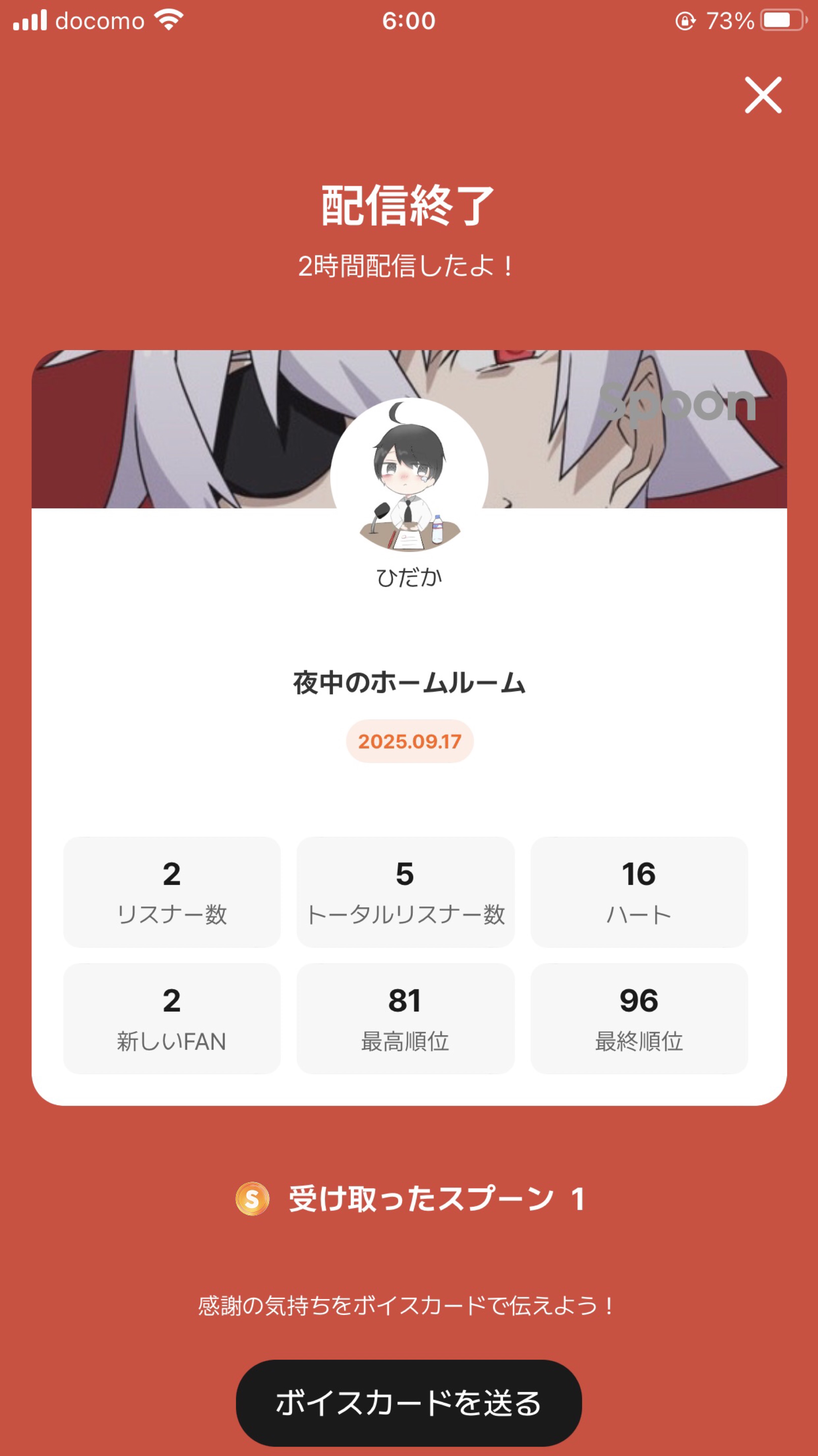Tap the banner cover image
This screenshot has width=818, height=1456.
tap(170, 429)
